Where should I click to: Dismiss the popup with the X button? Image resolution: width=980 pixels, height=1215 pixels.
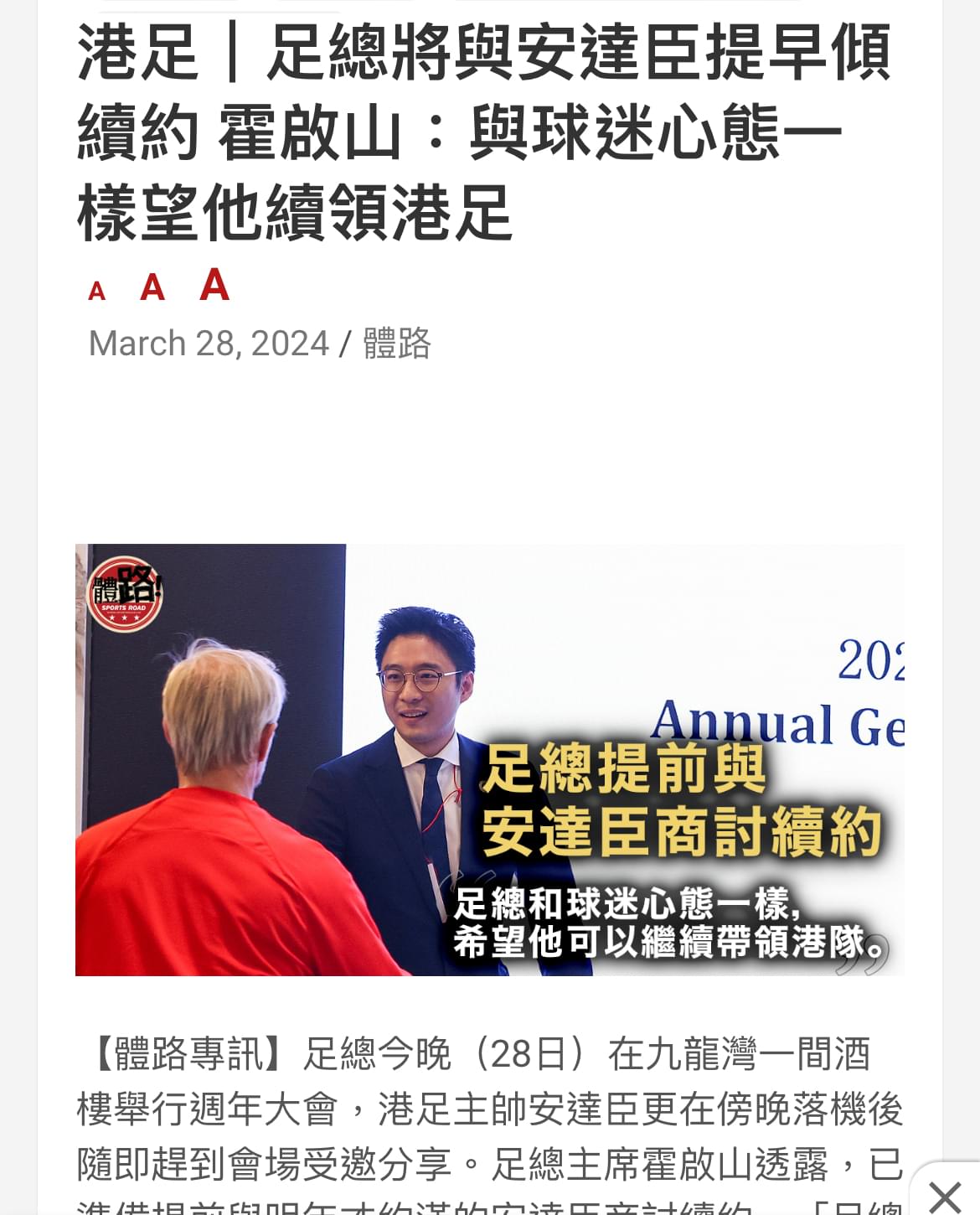click(946, 1196)
